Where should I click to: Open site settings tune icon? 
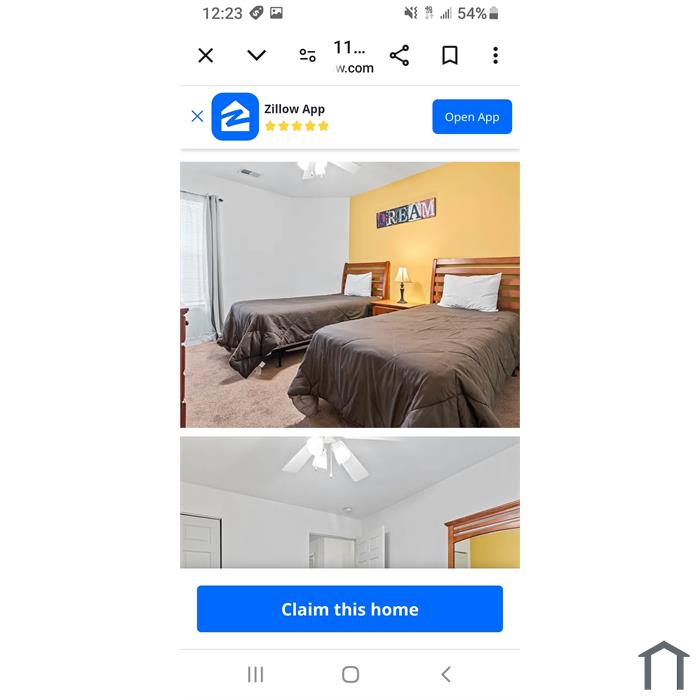pyautogui.click(x=308, y=56)
